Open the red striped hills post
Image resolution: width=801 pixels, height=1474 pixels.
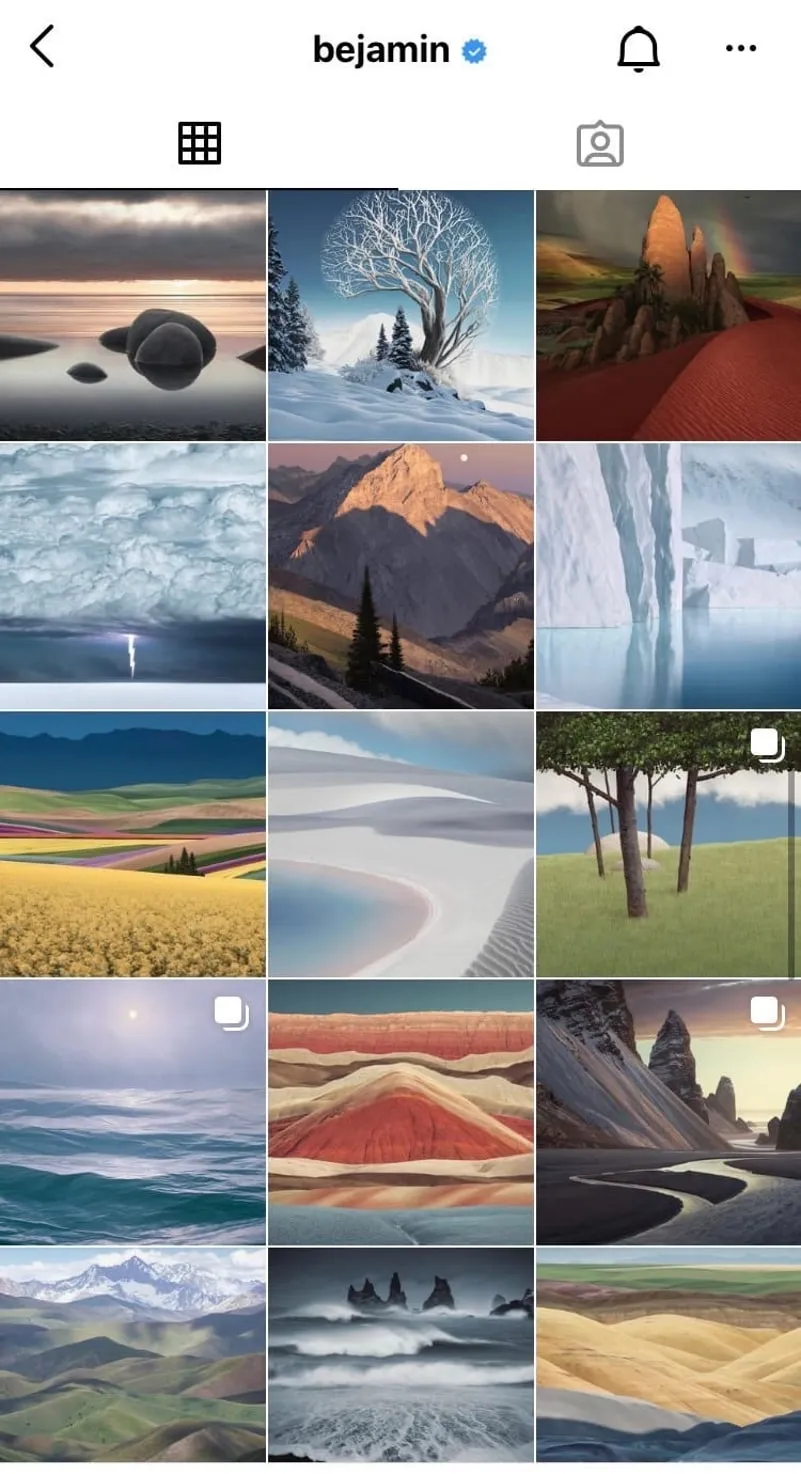401,1112
